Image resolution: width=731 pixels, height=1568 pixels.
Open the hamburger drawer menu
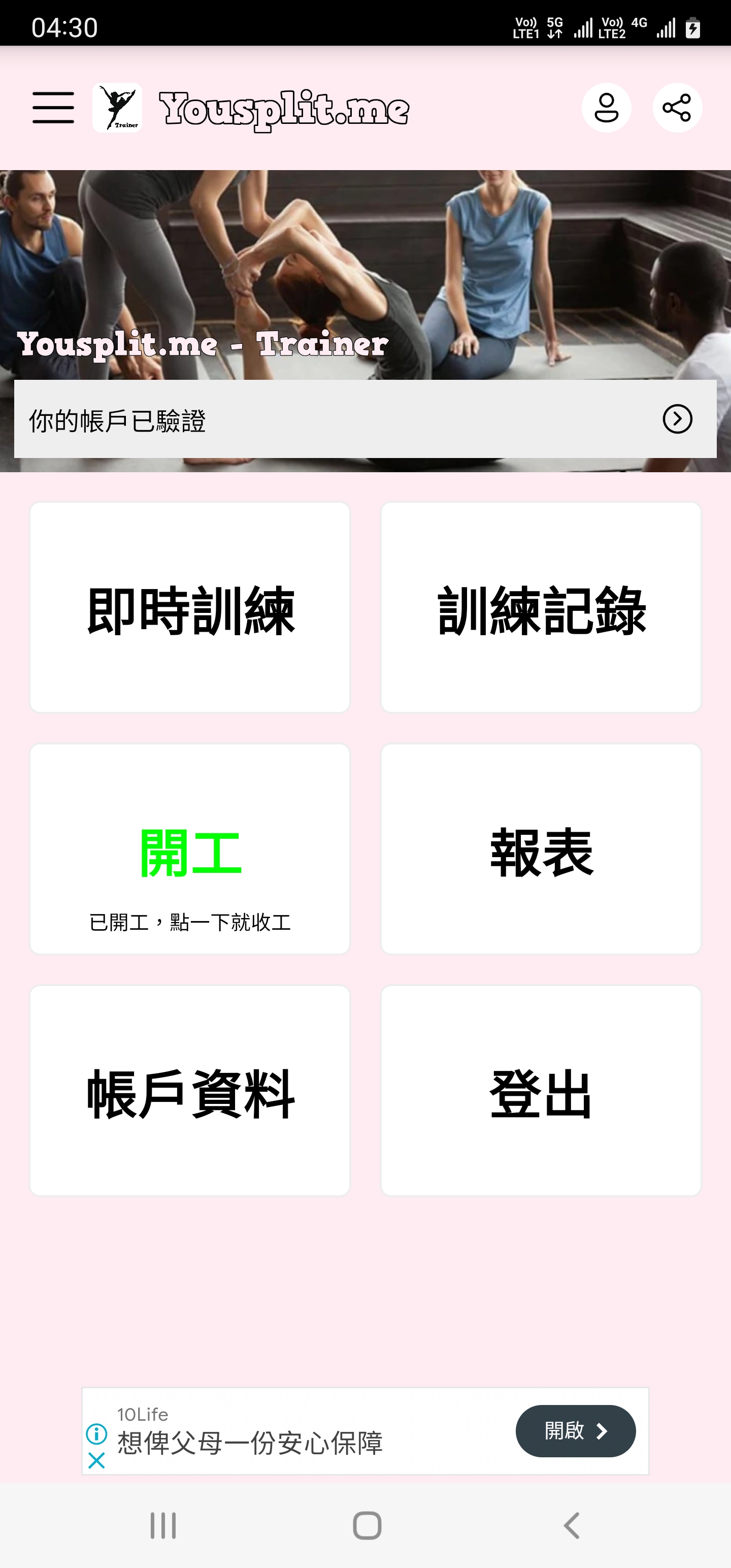click(54, 108)
